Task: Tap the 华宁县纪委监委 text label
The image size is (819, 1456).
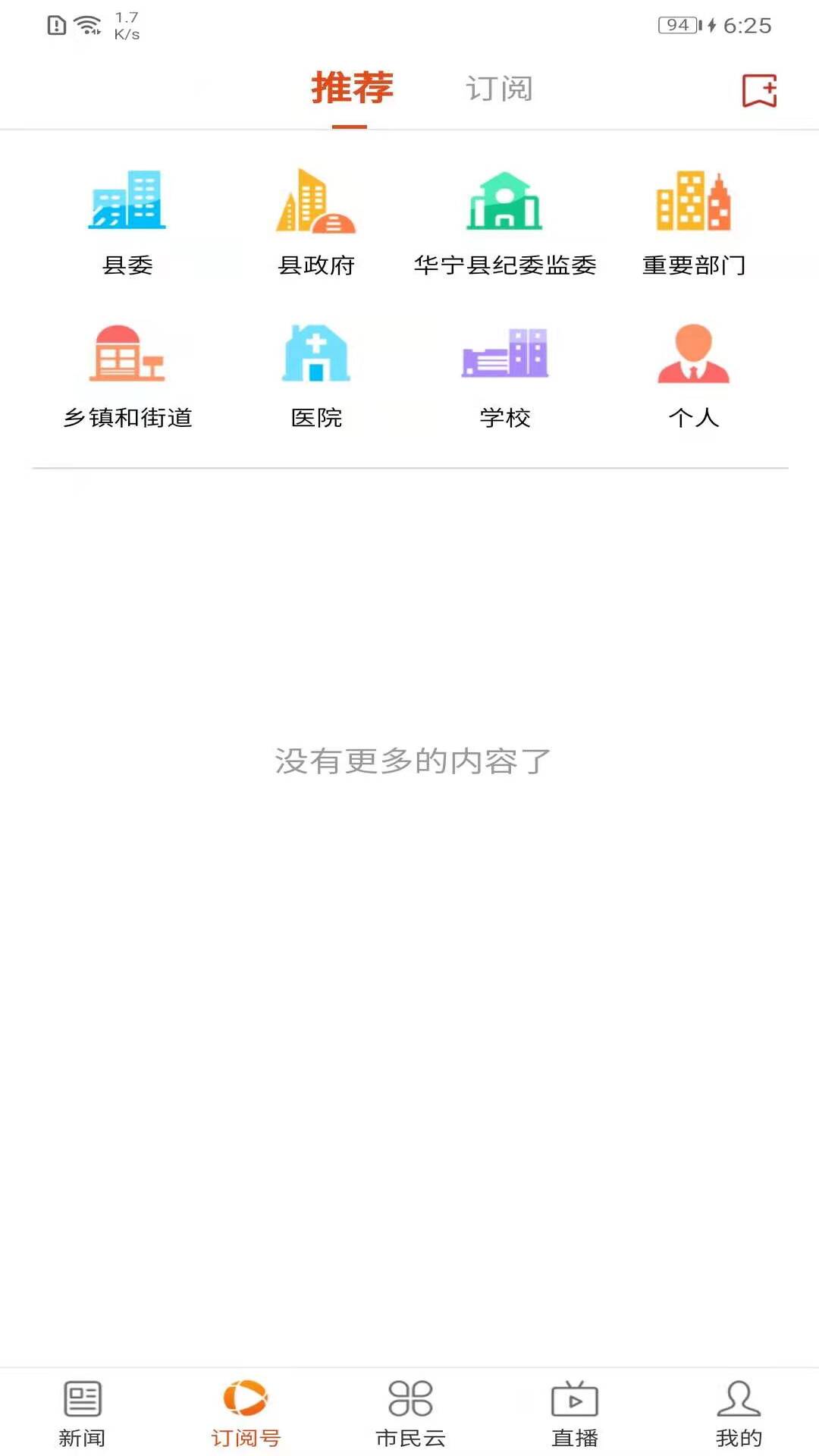Action: pos(506,265)
